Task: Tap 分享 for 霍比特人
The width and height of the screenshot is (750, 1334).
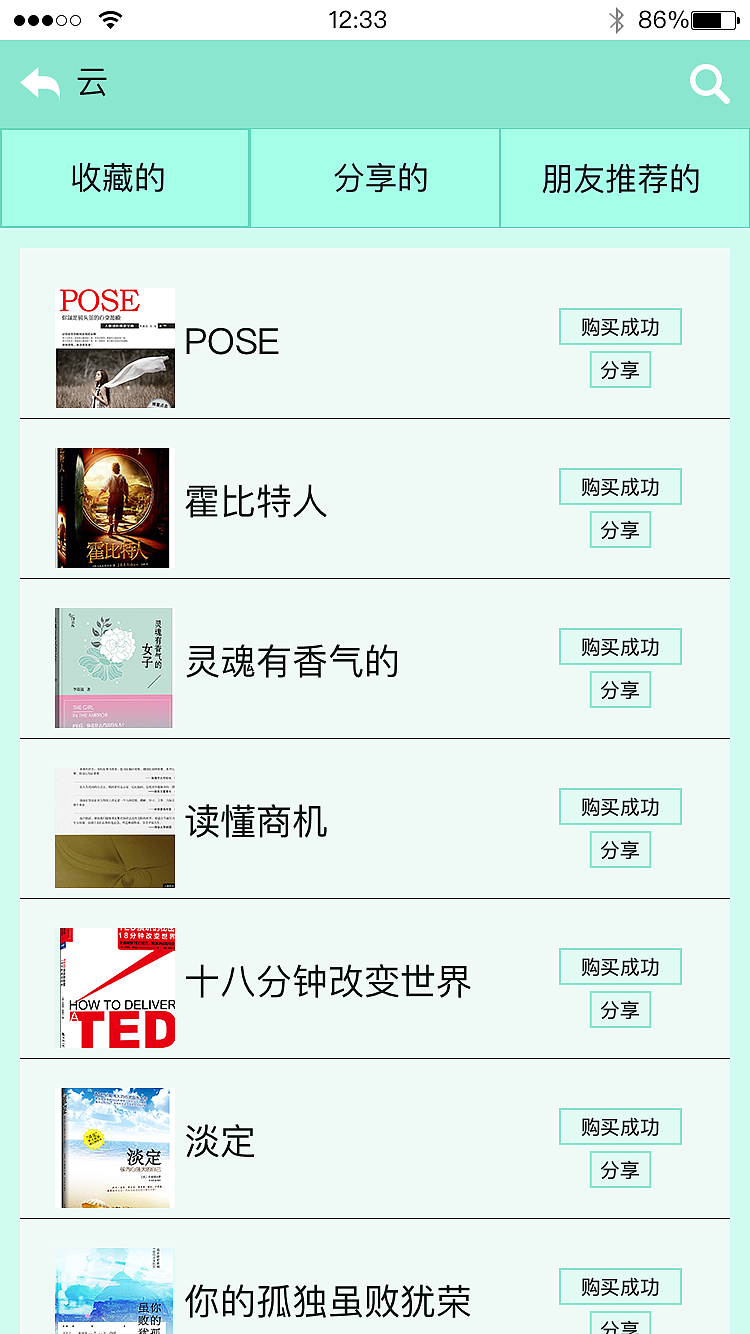Action: [x=620, y=529]
